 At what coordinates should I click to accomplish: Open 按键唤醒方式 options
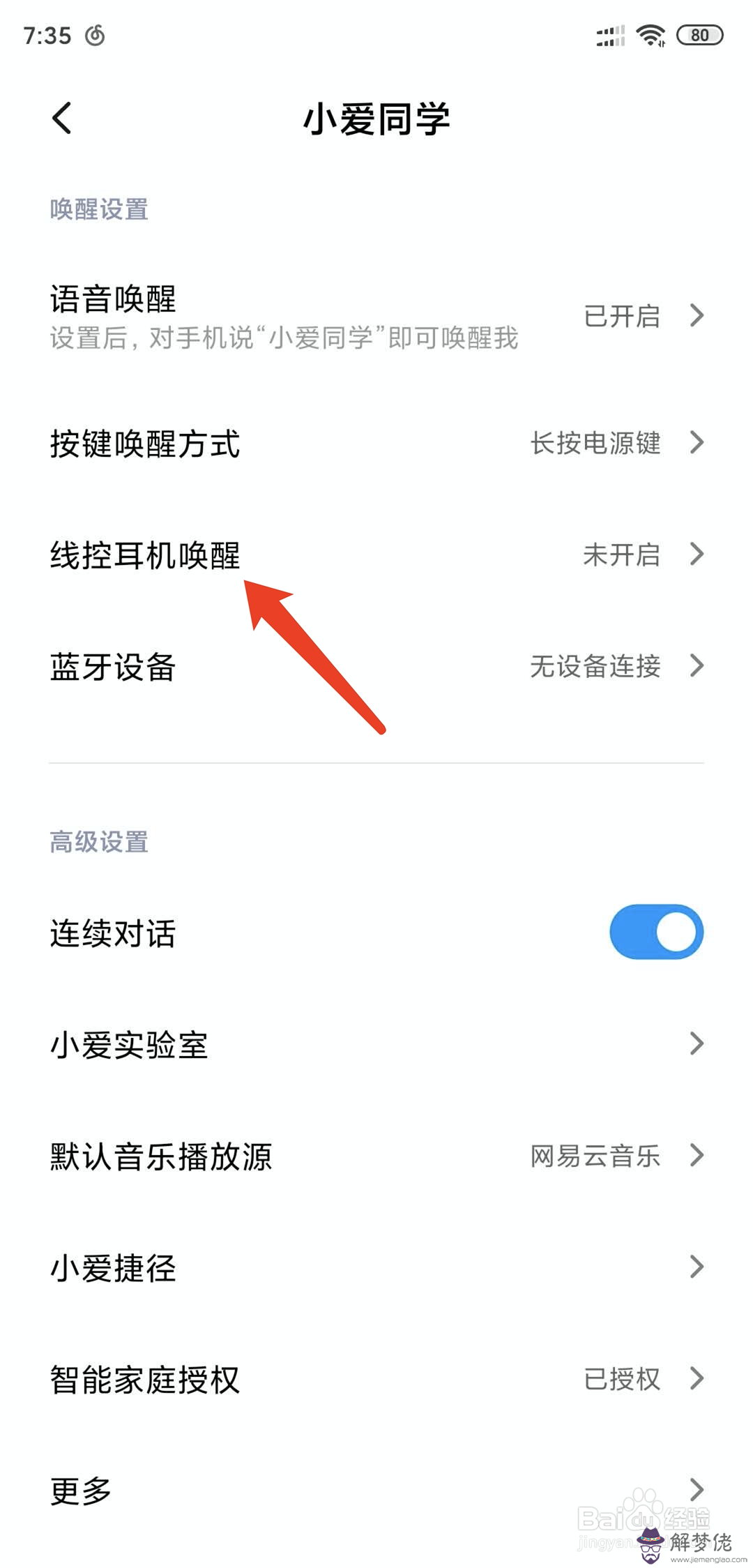click(x=376, y=443)
